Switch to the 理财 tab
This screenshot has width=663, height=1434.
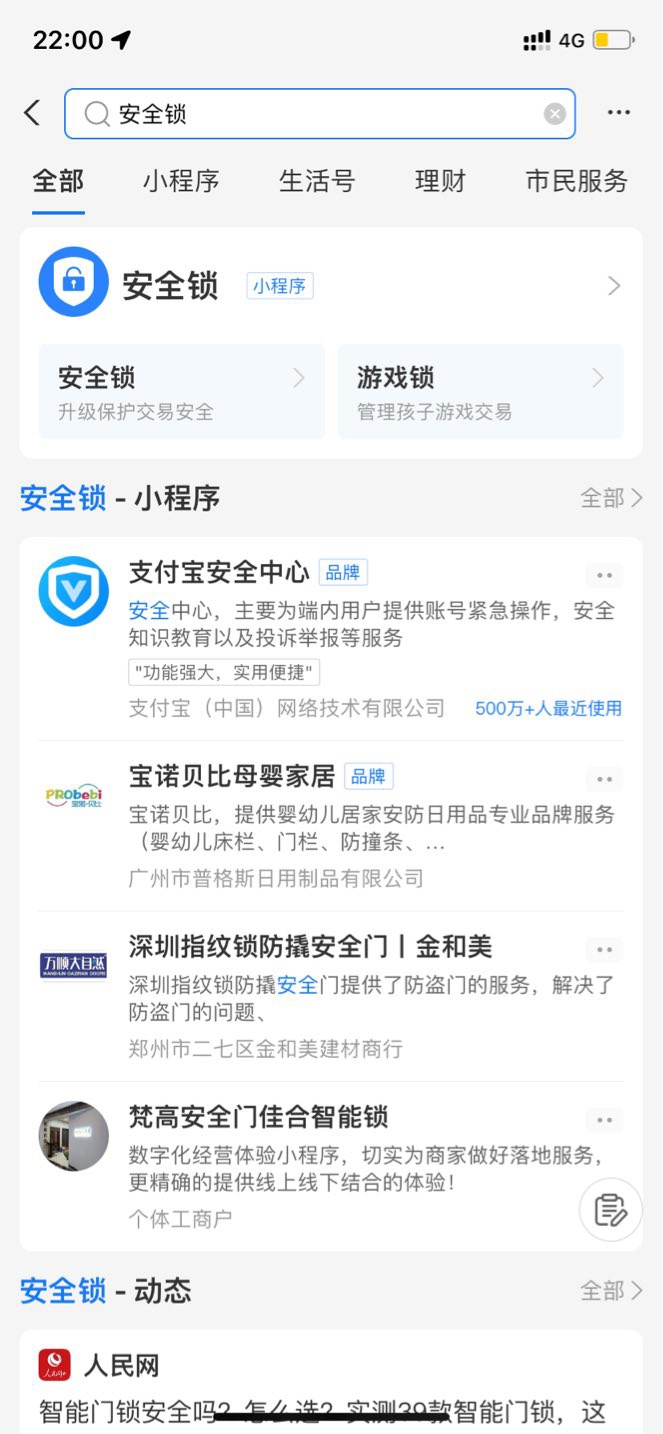click(440, 181)
